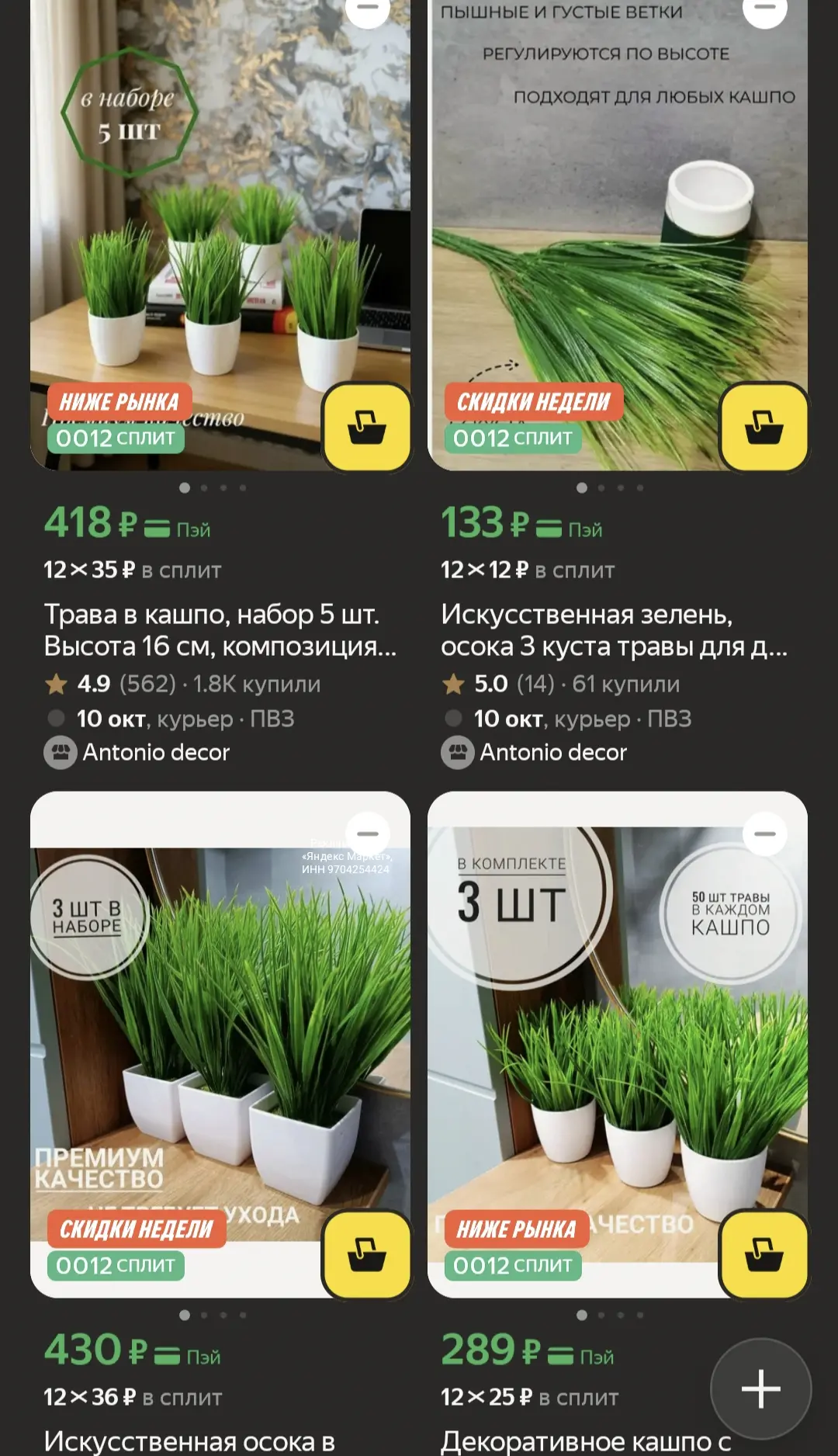
Task: Tap the floating plus button
Action: tap(761, 1388)
